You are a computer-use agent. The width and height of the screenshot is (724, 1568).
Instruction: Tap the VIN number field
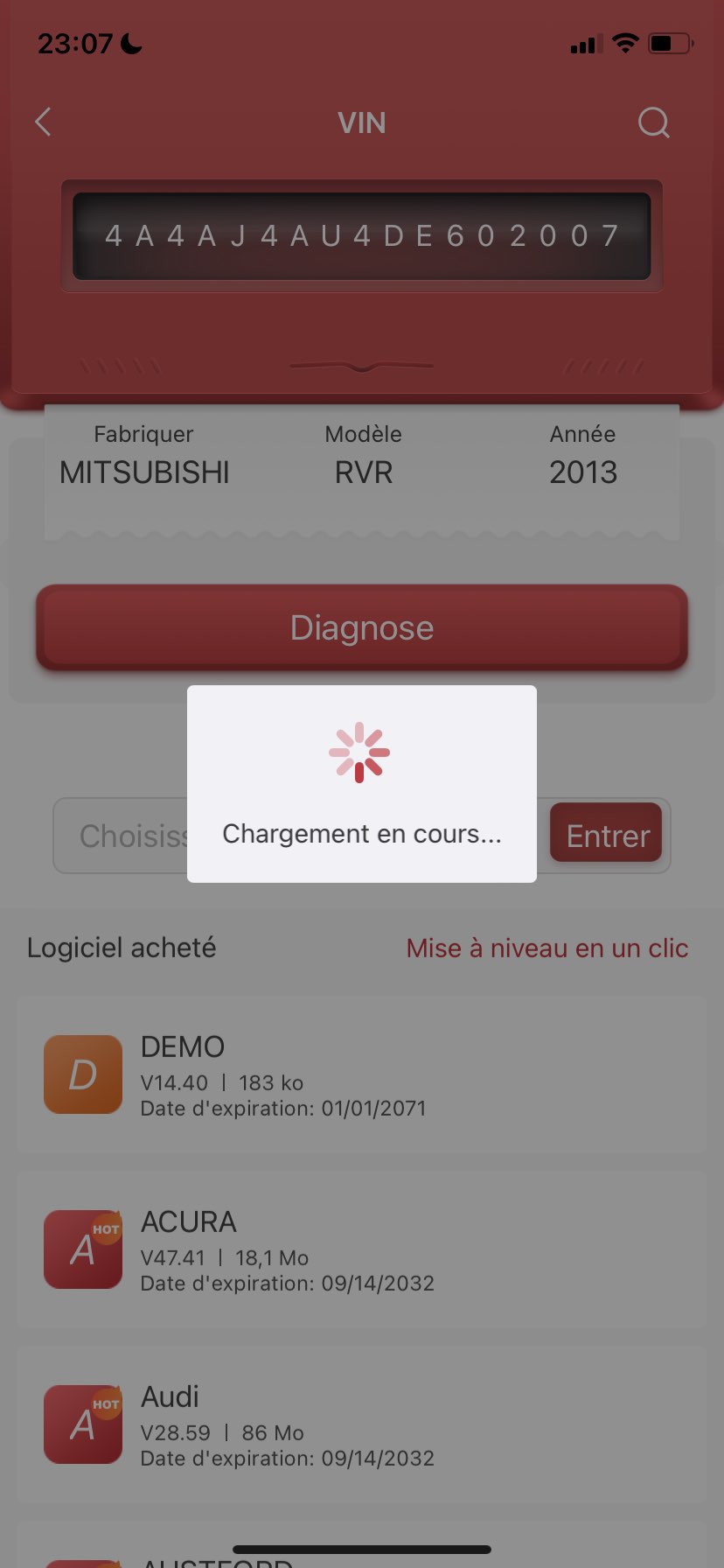[362, 236]
